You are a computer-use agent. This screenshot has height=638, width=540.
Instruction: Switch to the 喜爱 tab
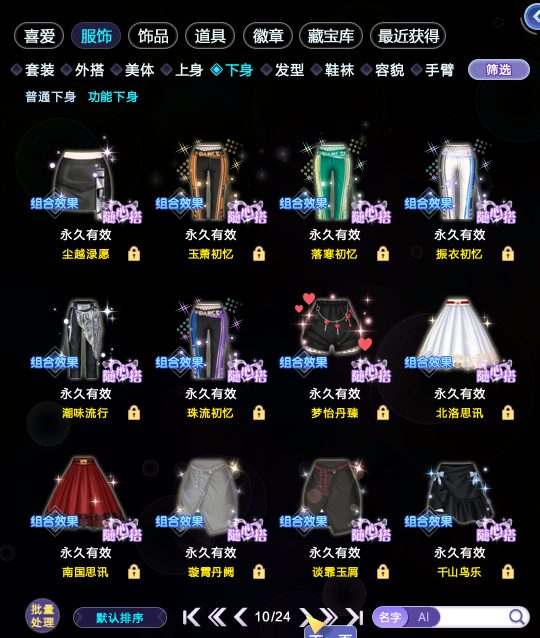39,36
